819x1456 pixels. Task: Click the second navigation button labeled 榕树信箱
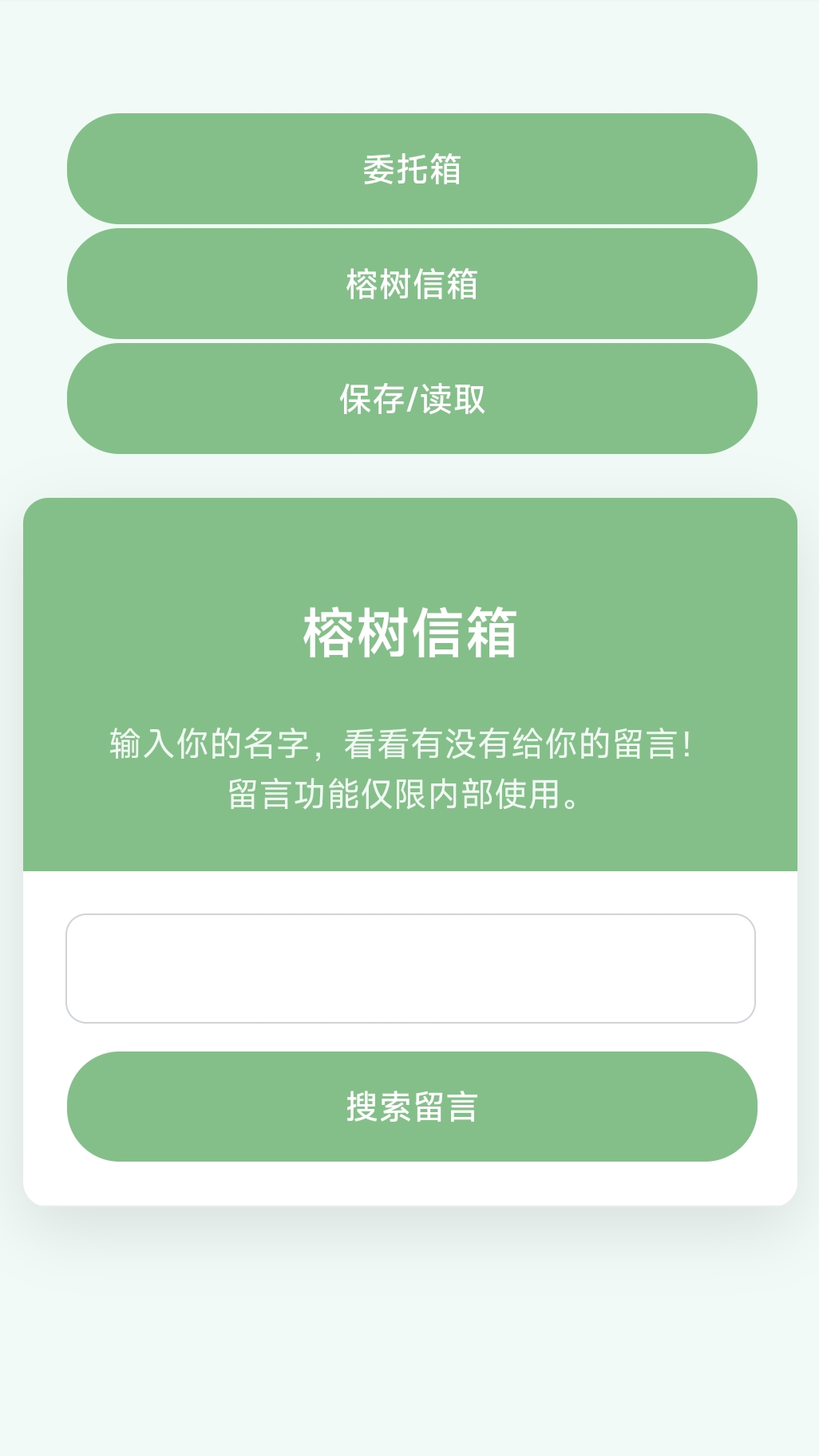(x=409, y=284)
